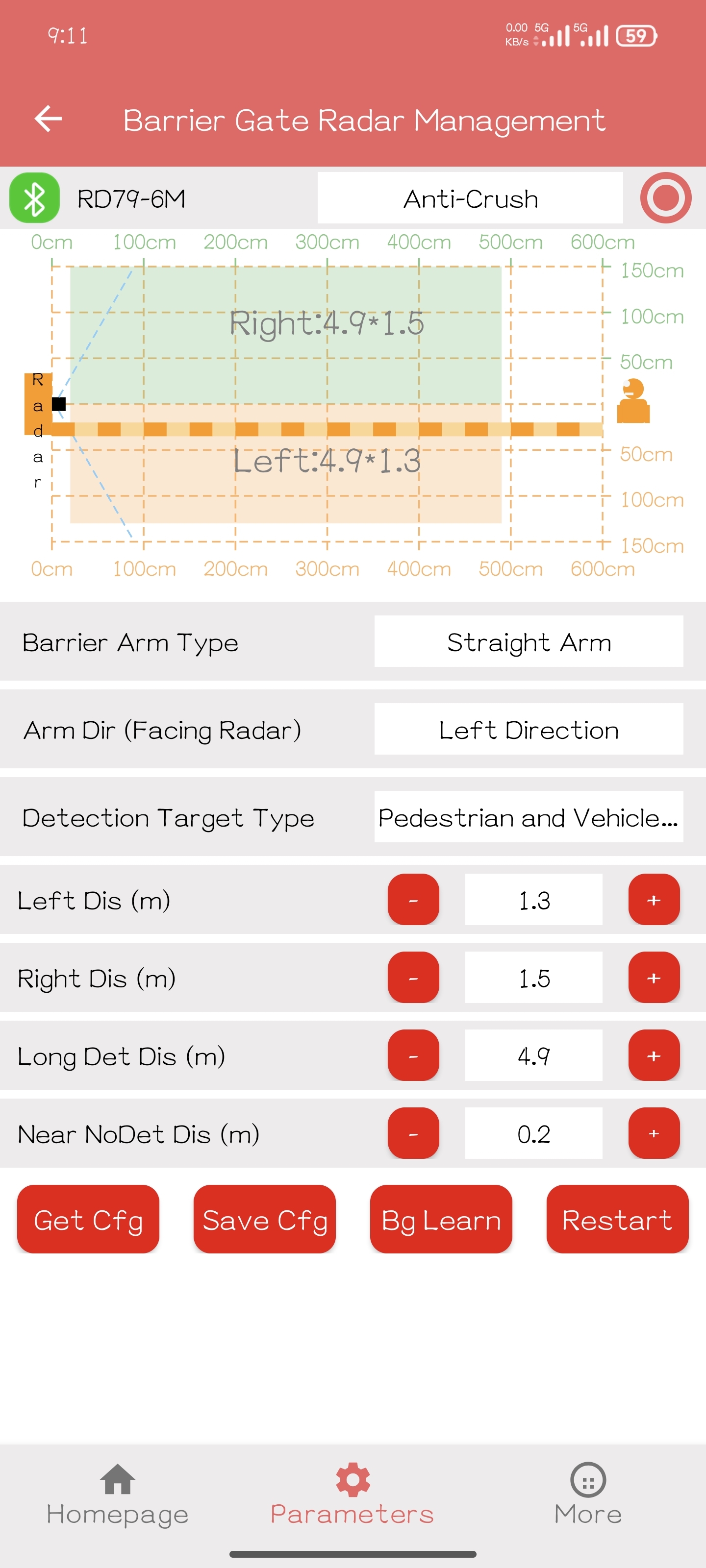The width and height of the screenshot is (706, 1568).
Task: Tap the Restart button
Action: click(617, 1219)
